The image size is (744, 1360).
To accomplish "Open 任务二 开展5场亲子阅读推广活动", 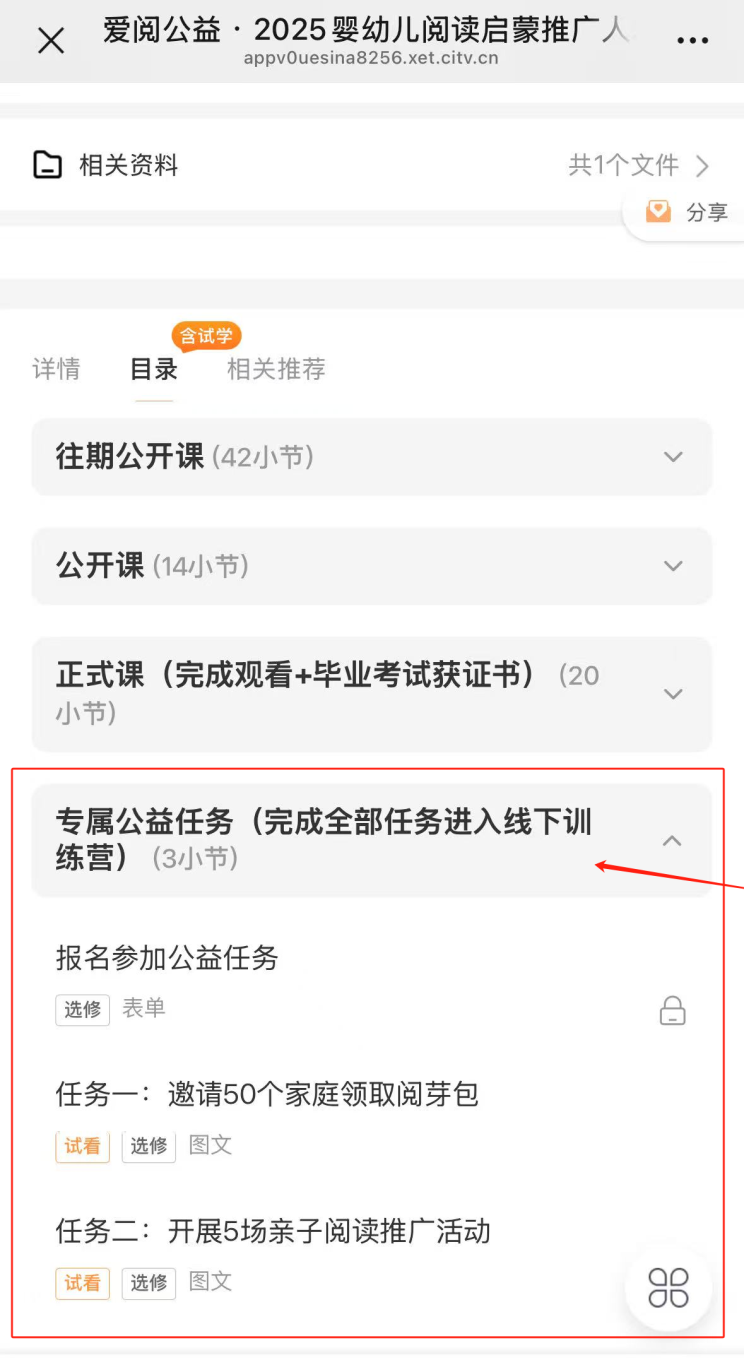I will (273, 1231).
